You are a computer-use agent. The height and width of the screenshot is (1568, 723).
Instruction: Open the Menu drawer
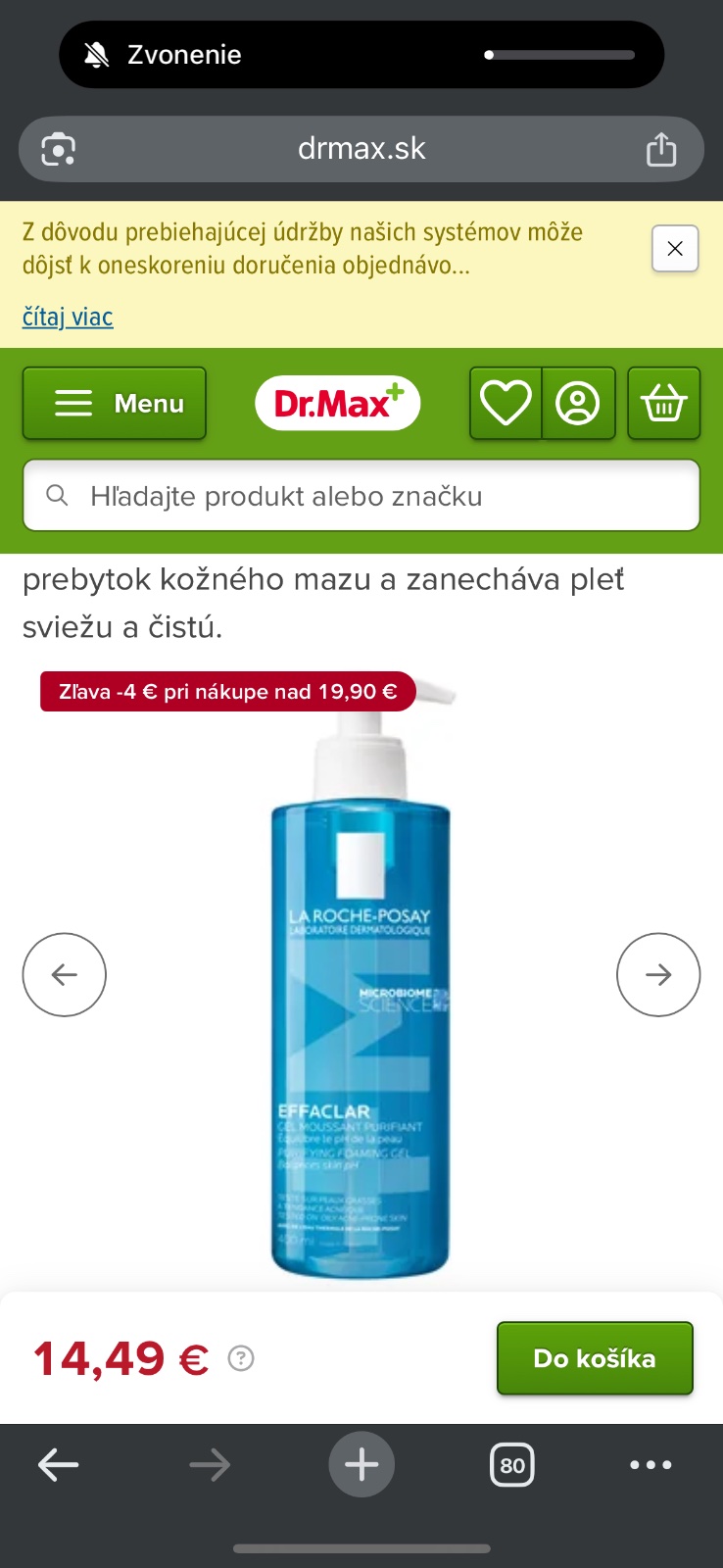(115, 403)
